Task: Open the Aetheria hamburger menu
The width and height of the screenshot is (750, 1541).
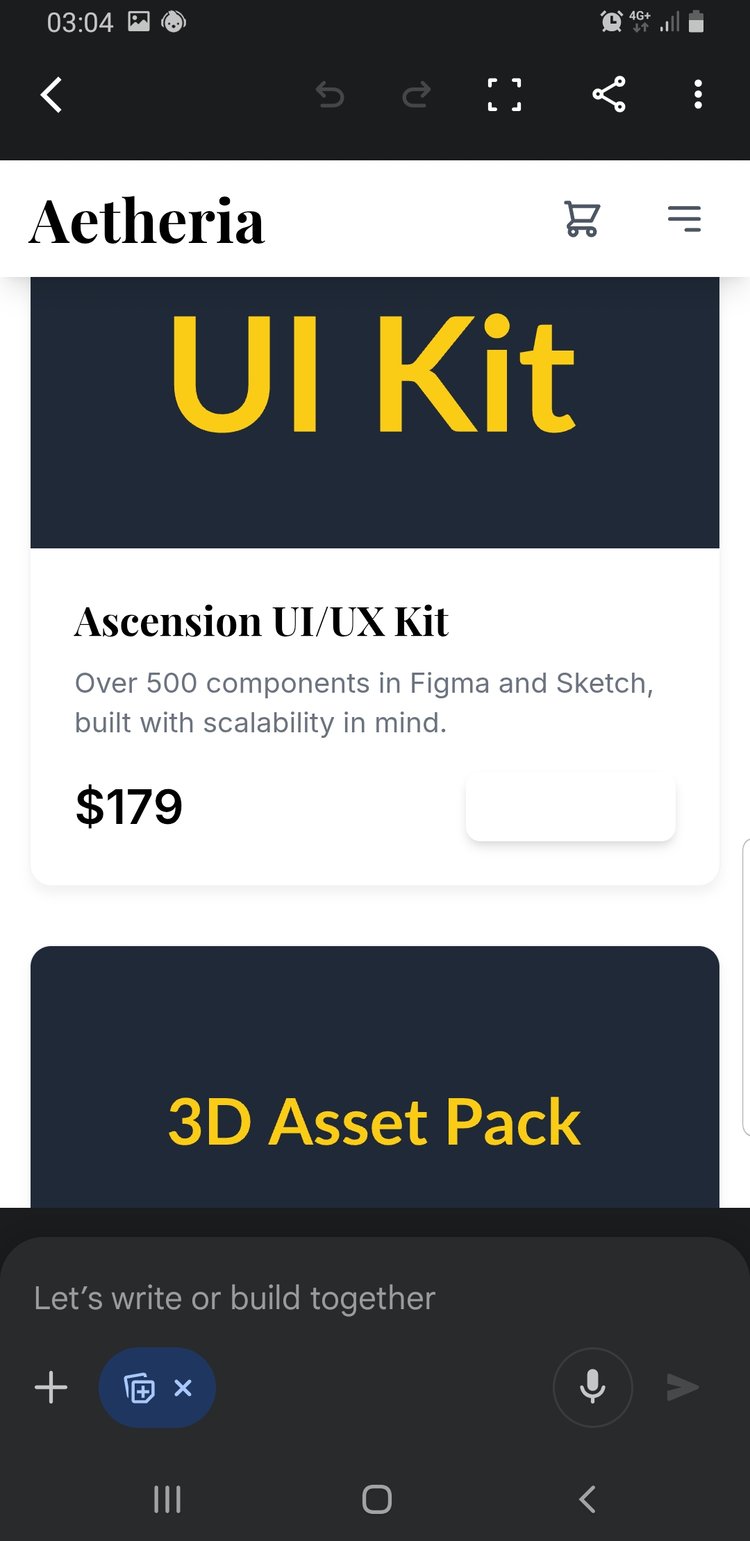Action: point(684,218)
